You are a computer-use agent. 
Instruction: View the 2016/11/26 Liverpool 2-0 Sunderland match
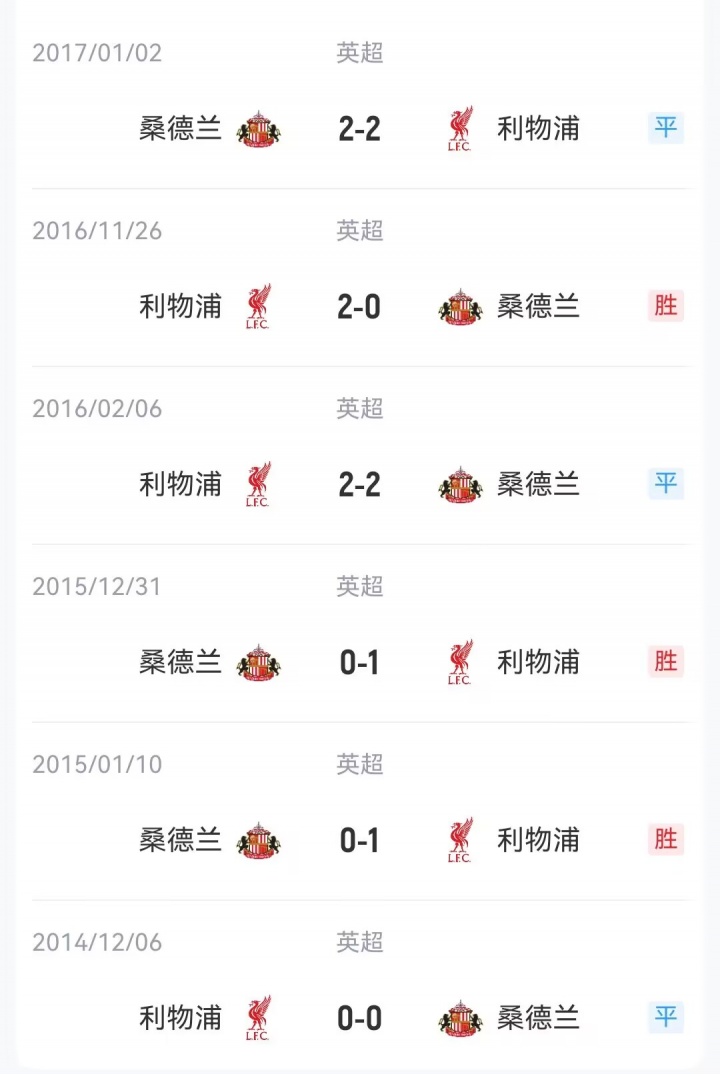click(x=360, y=306)
